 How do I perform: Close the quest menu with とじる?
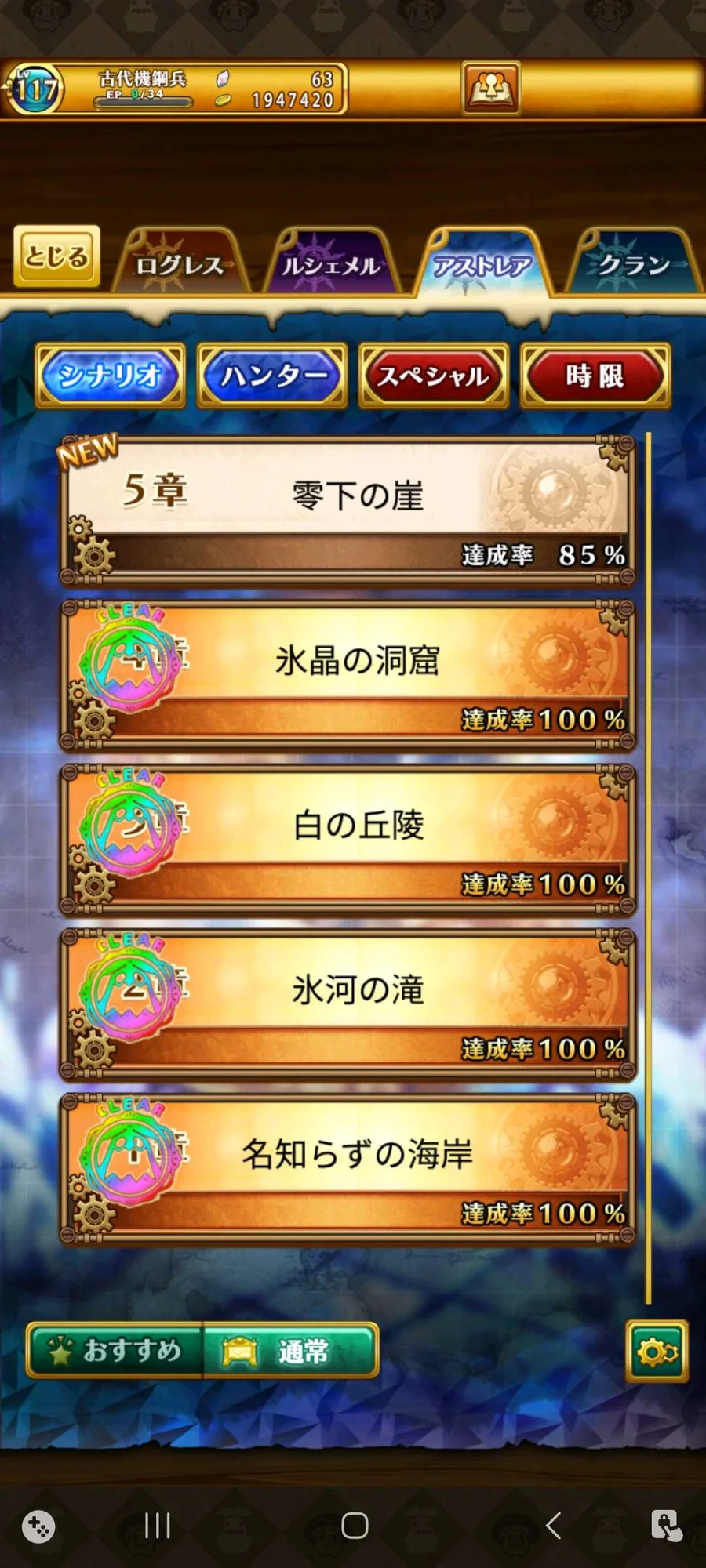coord(56,256)
